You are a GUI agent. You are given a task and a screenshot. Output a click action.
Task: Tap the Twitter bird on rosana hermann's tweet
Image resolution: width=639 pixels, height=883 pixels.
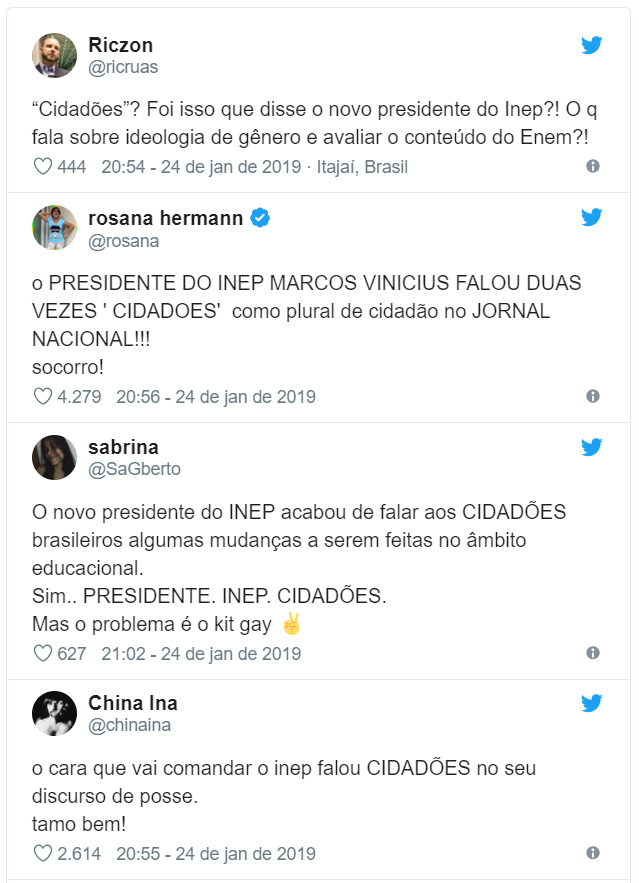click(x=592, y=217)
